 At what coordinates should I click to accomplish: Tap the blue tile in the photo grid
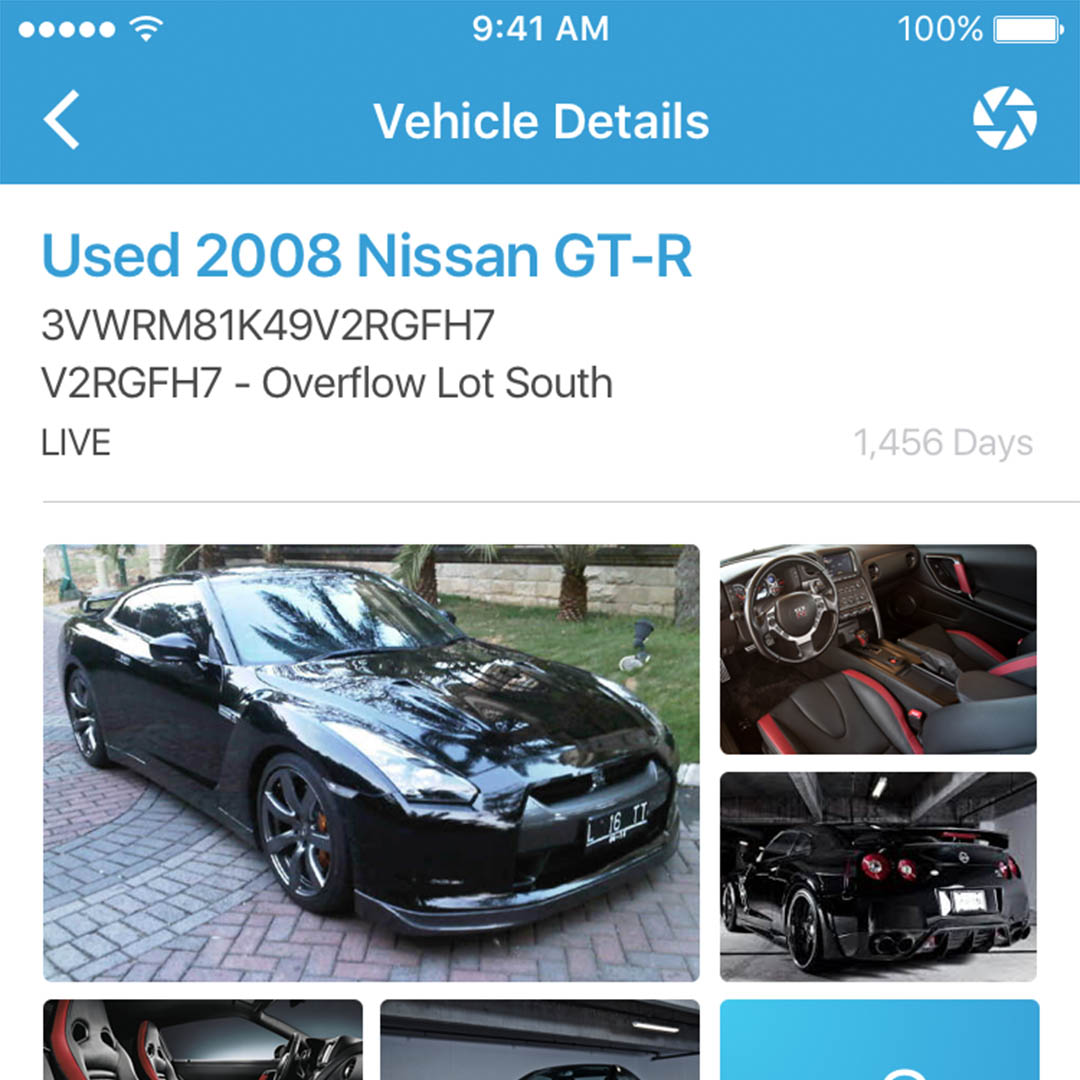coord(878,1040)
